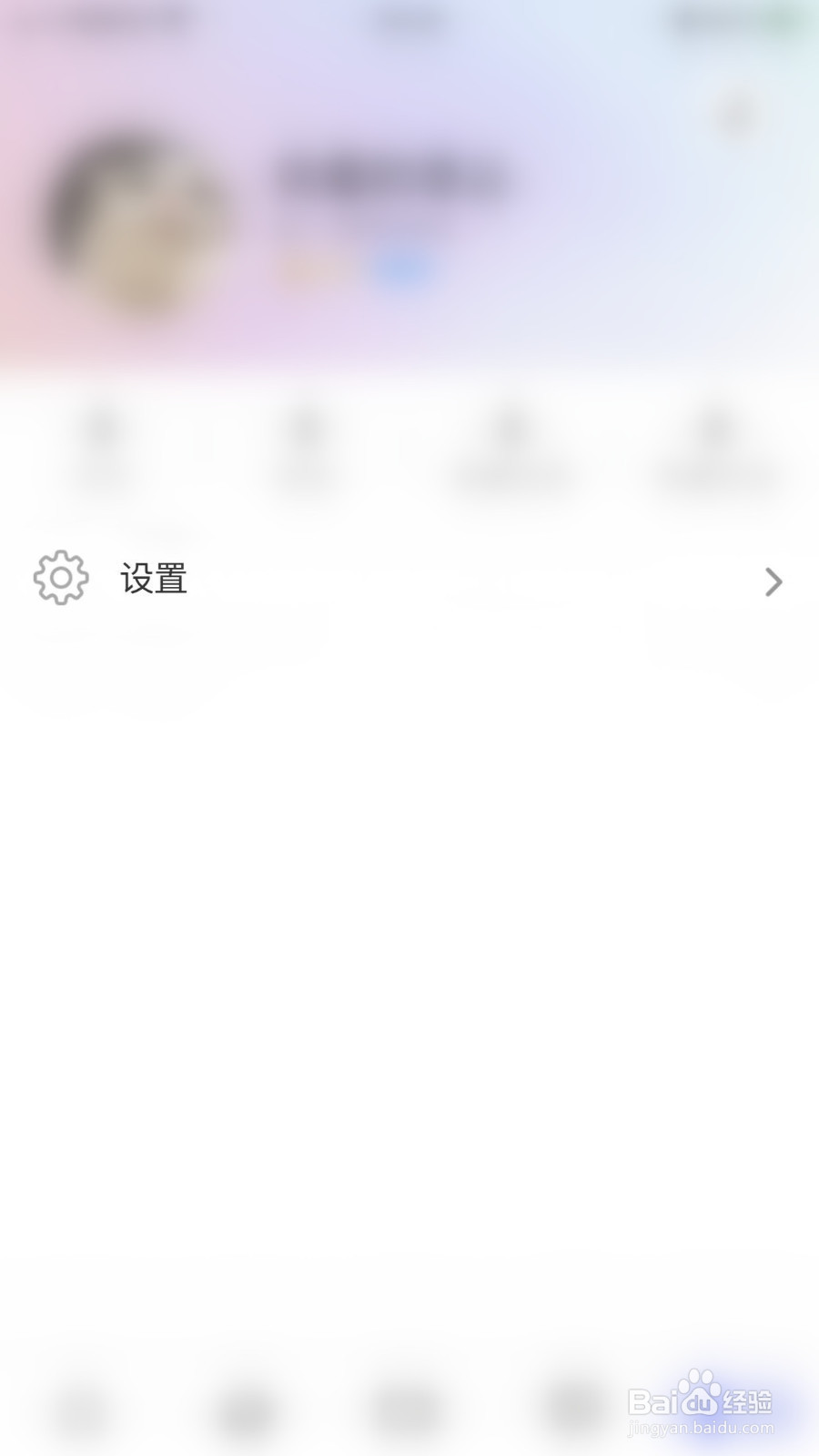Open the Settings gear icon
Image resolution: width=819 pixels, height=1456 pixels.
point(60,577)
